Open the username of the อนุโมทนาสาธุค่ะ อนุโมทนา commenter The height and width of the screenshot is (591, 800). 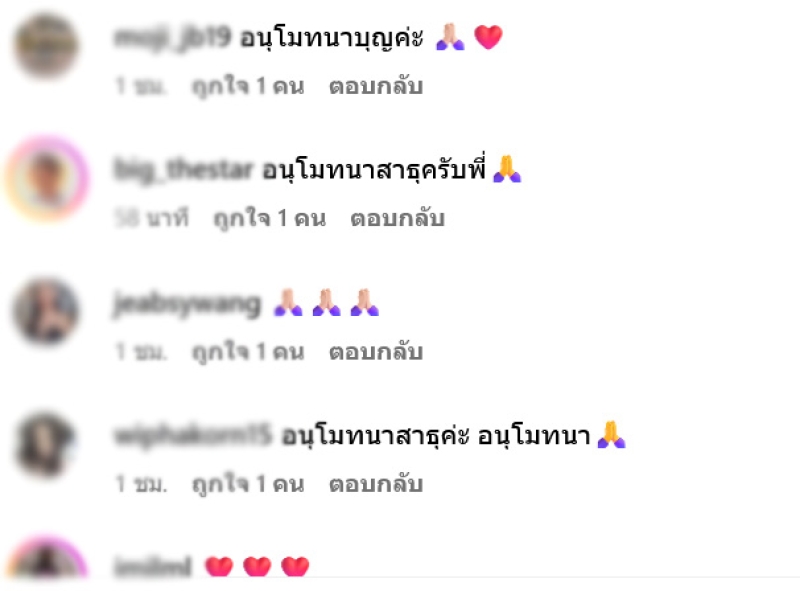point(193,436)
